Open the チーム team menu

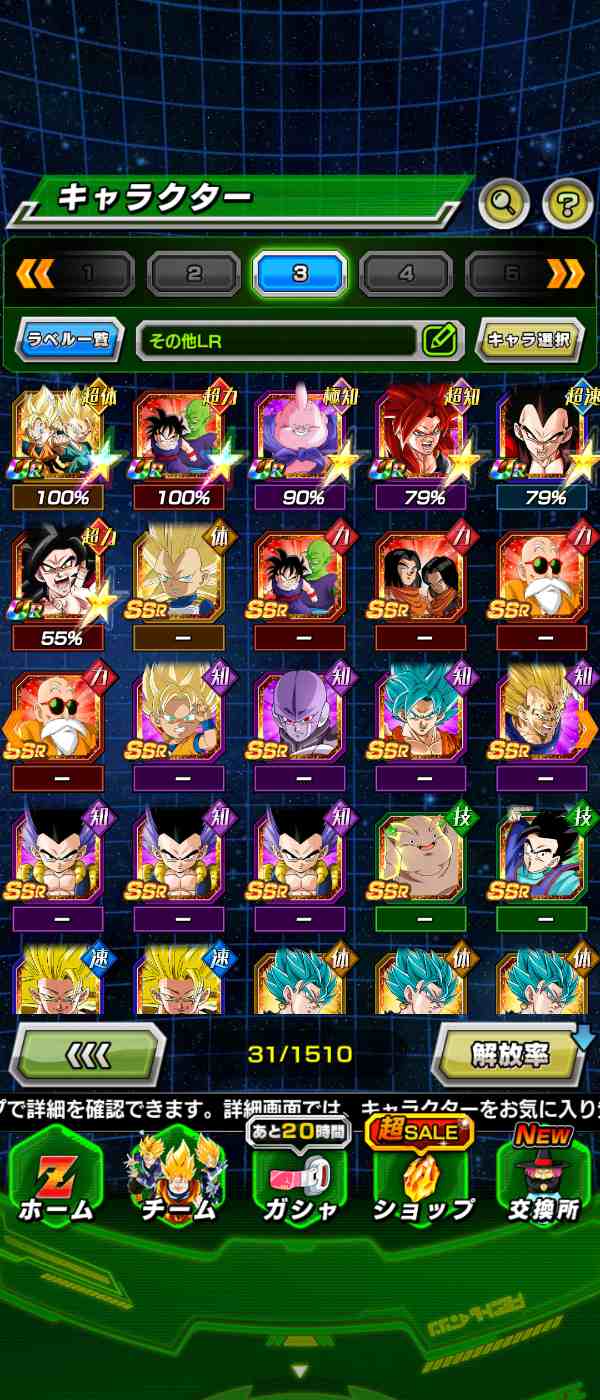(177, 1180)
